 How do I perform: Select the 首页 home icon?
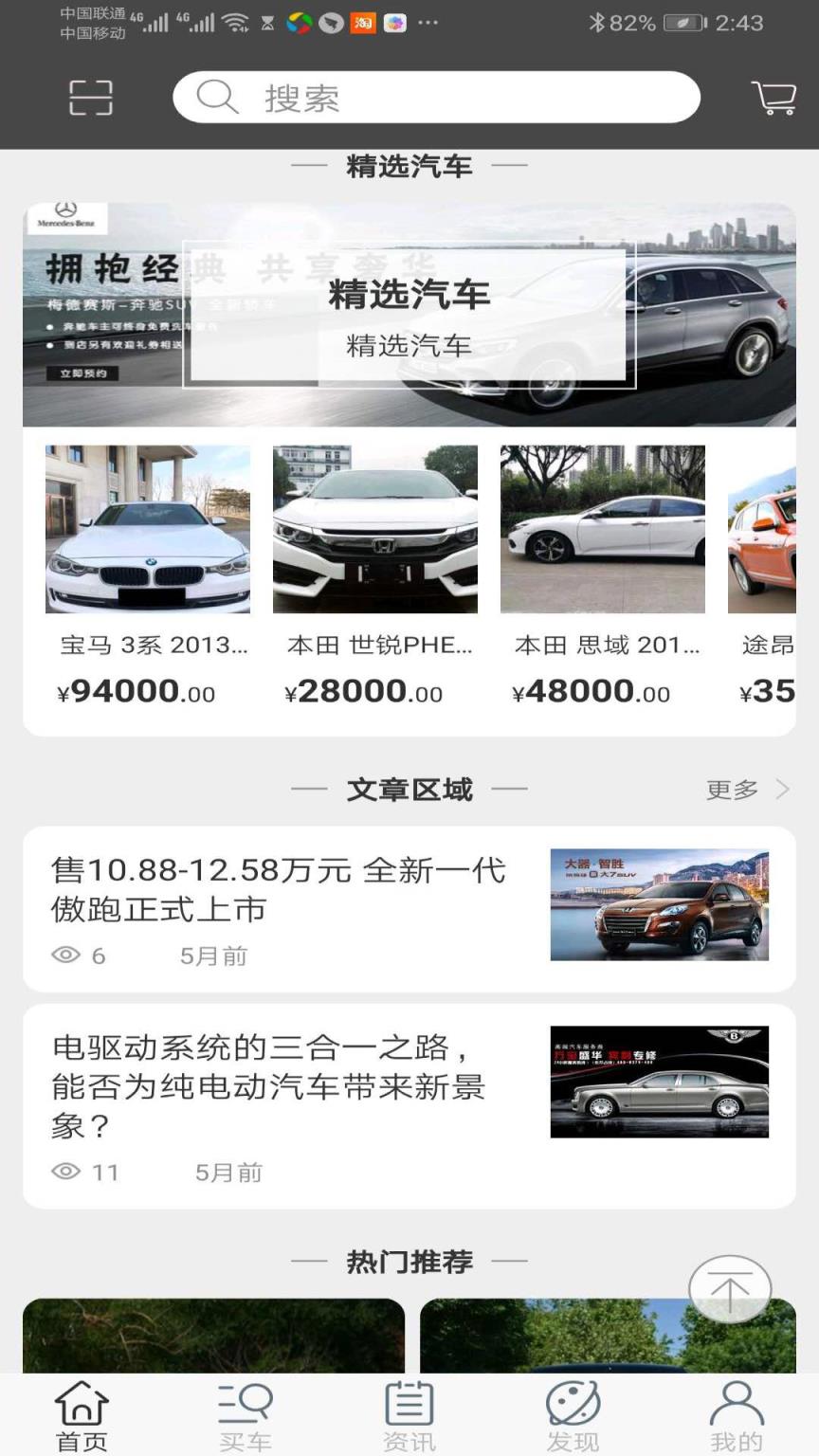80,1403
